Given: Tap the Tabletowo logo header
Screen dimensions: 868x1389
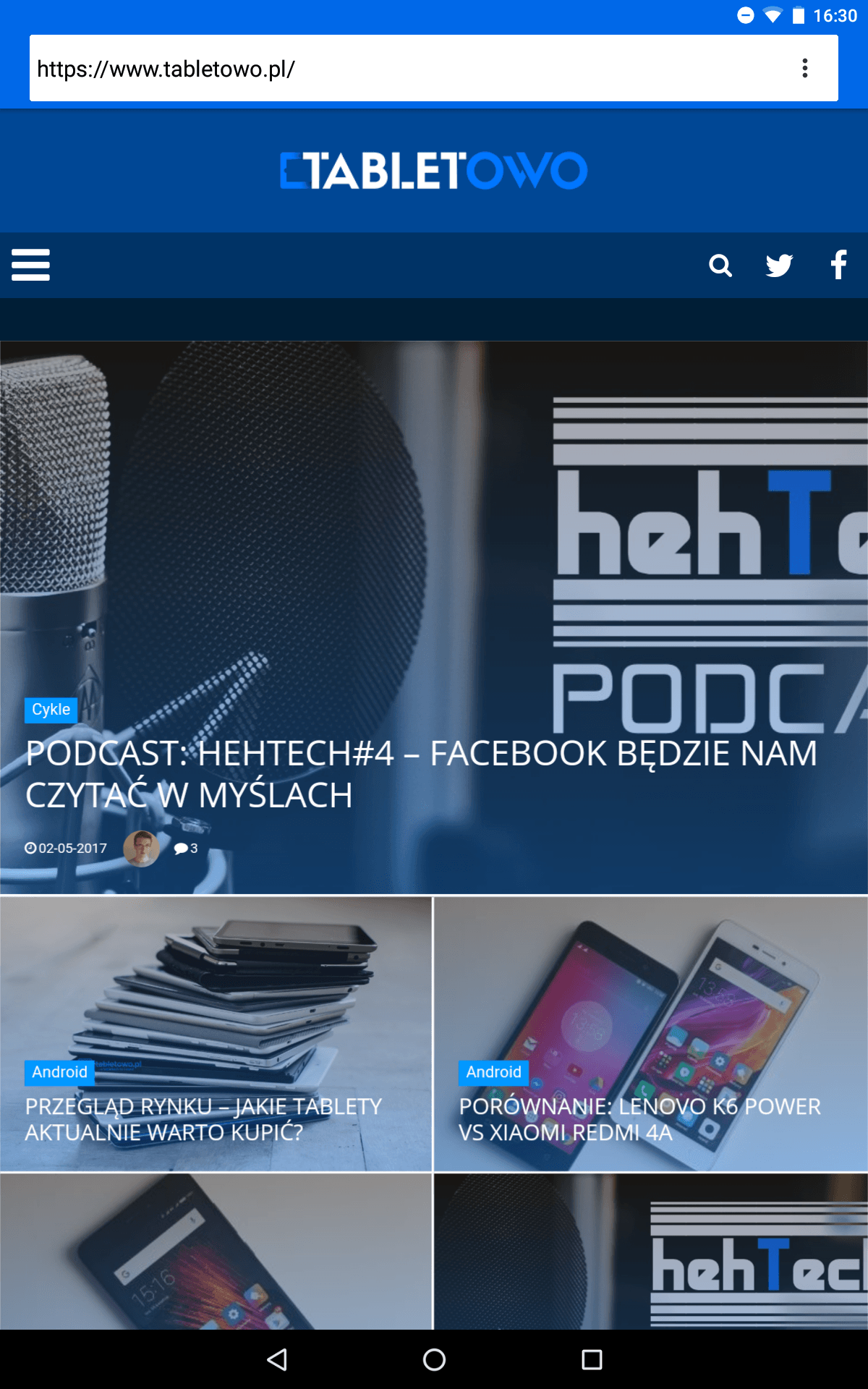Looking at the screenshot, I should 434,171.
